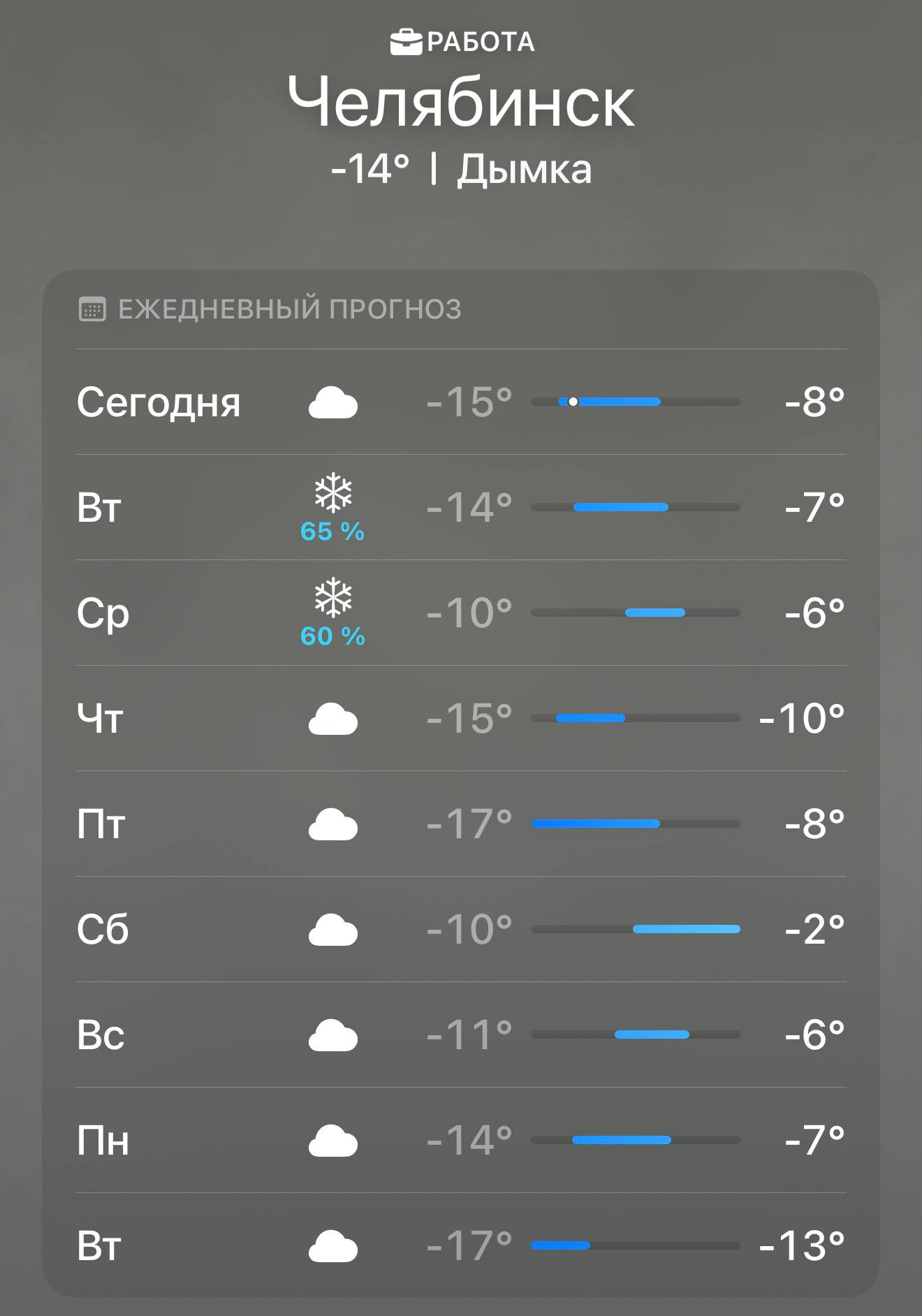
Task: Open the Вс daily forecast row
Action: (460, 1034)
